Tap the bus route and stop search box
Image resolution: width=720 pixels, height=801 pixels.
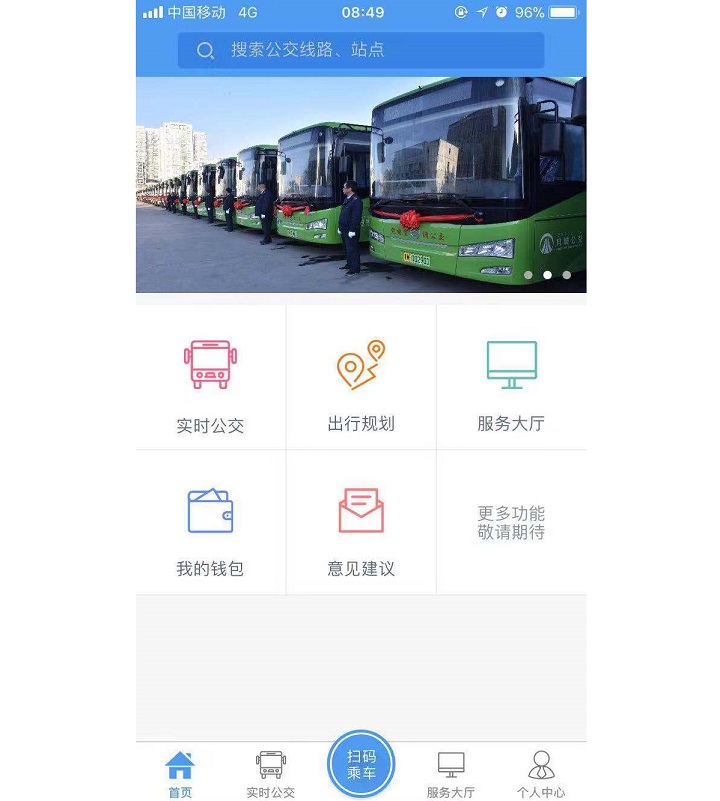361,50
